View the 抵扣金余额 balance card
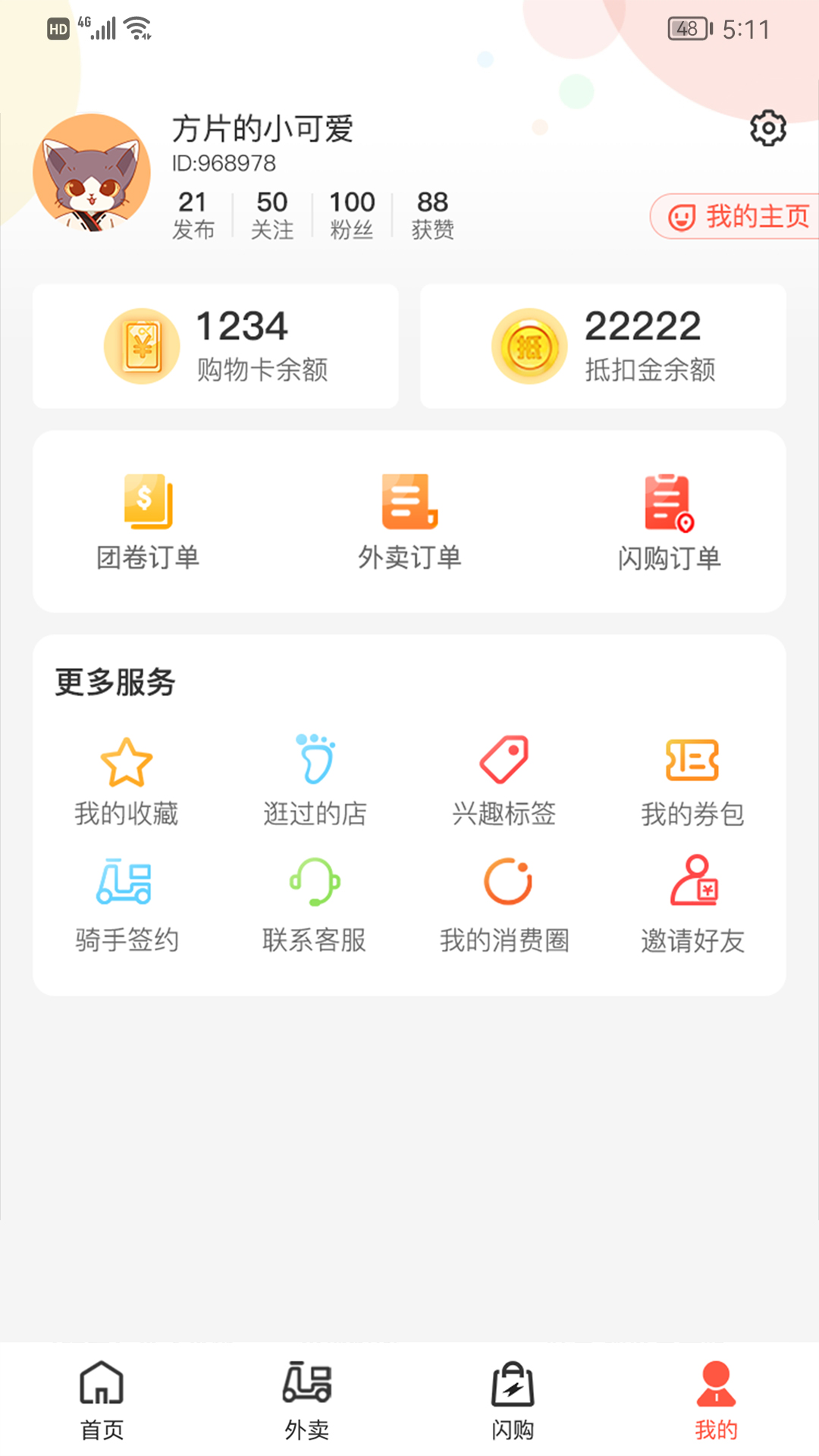This screenshot has height=1456, width=819. [x=603, y=347]
